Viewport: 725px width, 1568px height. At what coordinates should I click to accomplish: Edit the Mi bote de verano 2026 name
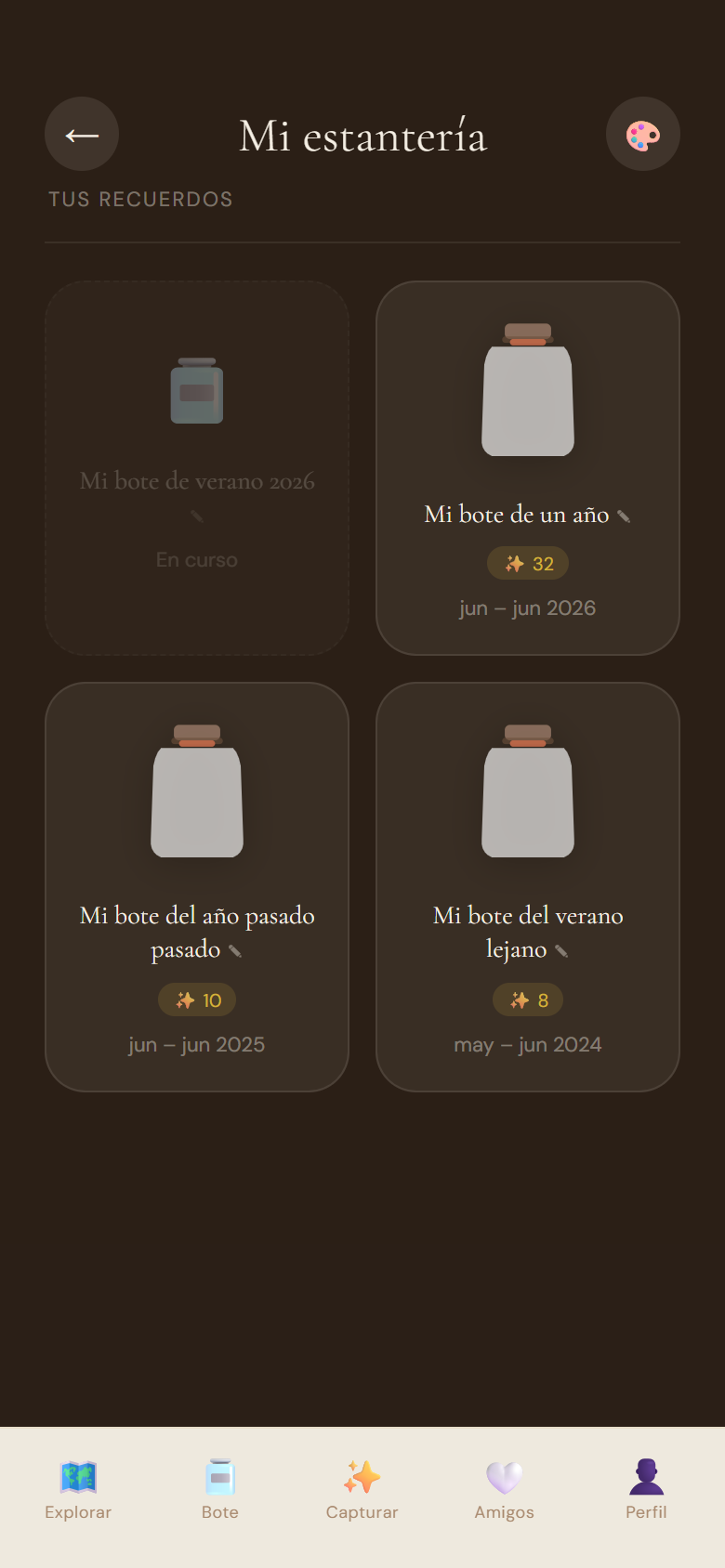197,516
